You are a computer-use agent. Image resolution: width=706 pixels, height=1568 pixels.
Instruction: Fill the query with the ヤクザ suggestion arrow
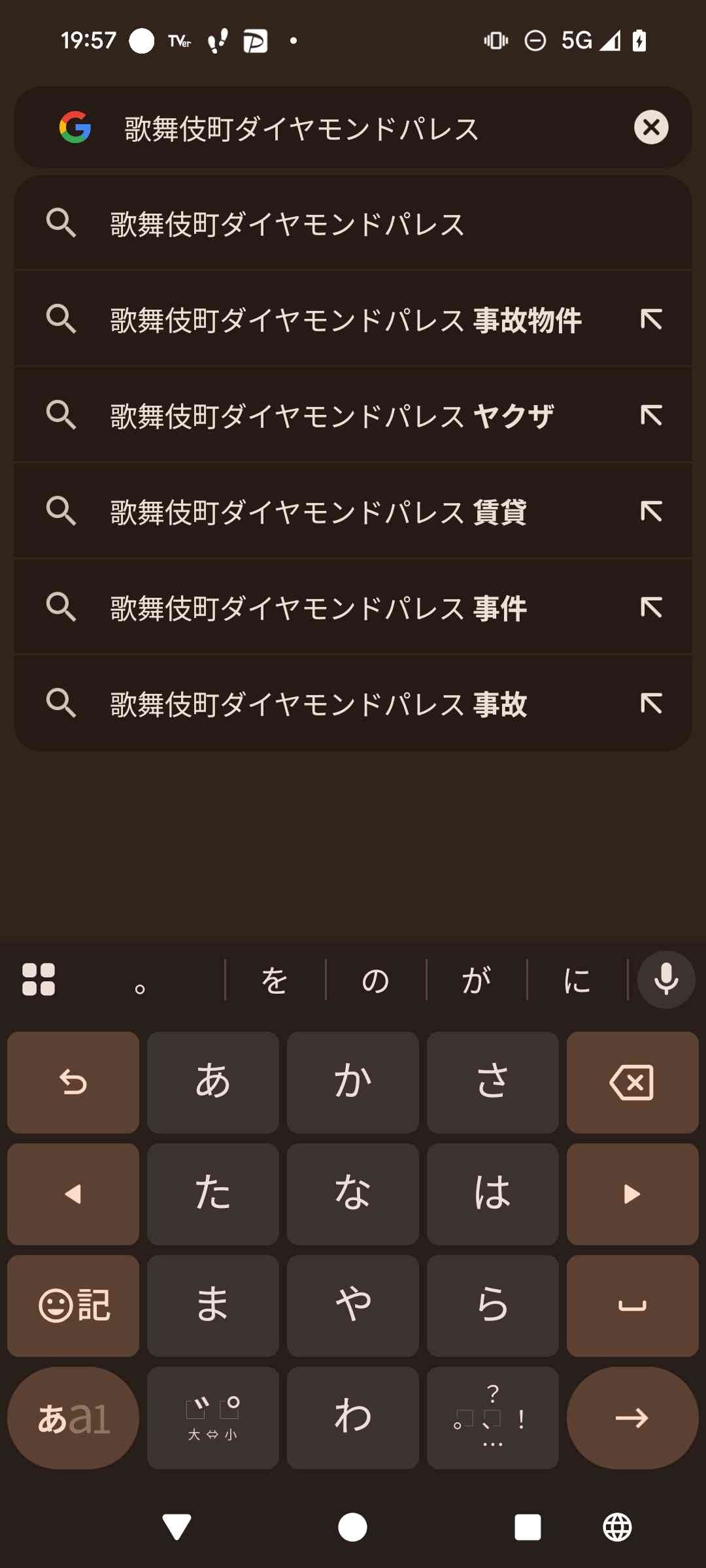tap(651, 416)
